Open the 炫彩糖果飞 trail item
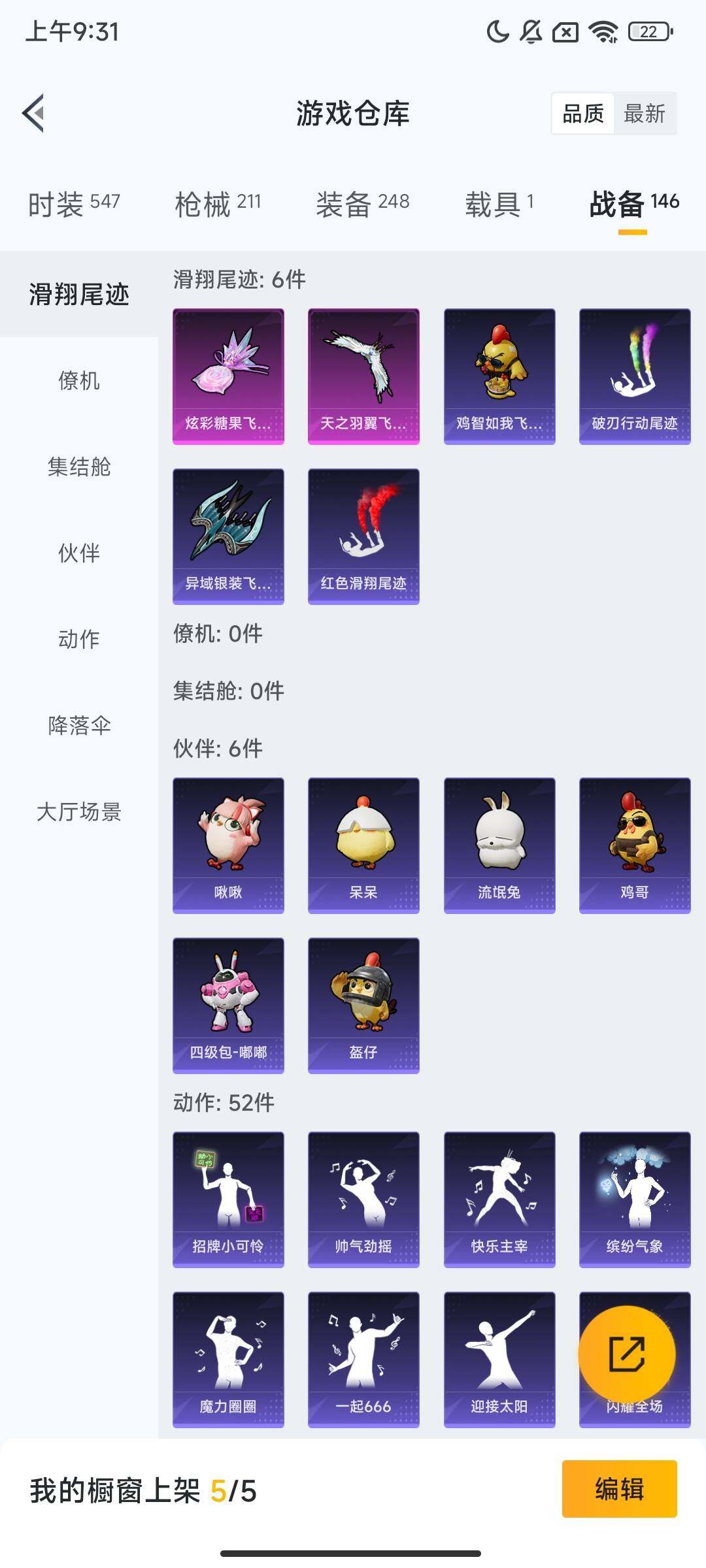This screenshot has height=1568, width=706. 228,376
